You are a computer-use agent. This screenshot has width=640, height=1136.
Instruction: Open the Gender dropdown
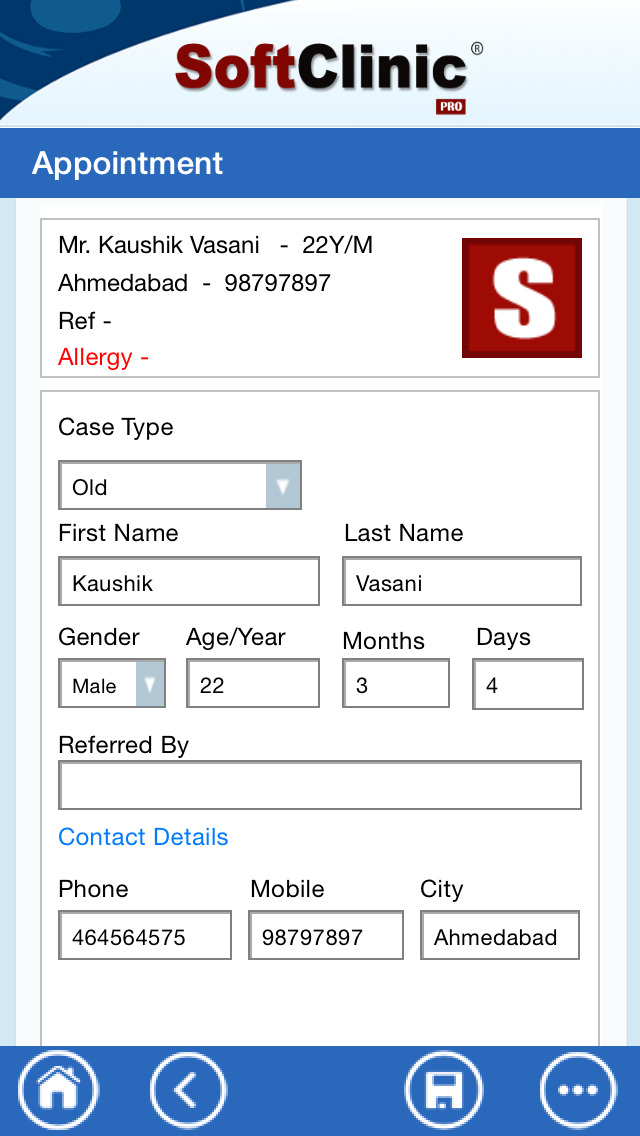click(112, 683)
